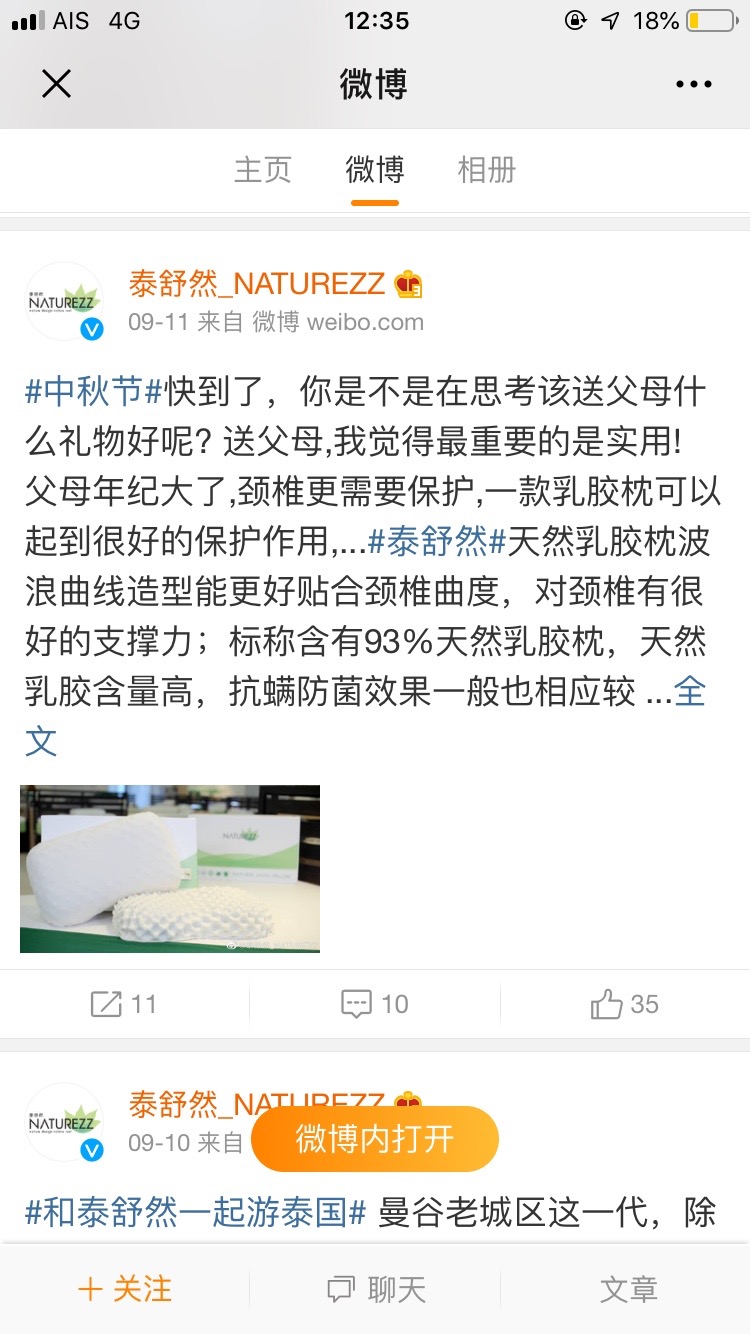This screenshot has width=750, height=1334.
Task: Expand the 09-11 post with 全文
Action: [689, 692]
